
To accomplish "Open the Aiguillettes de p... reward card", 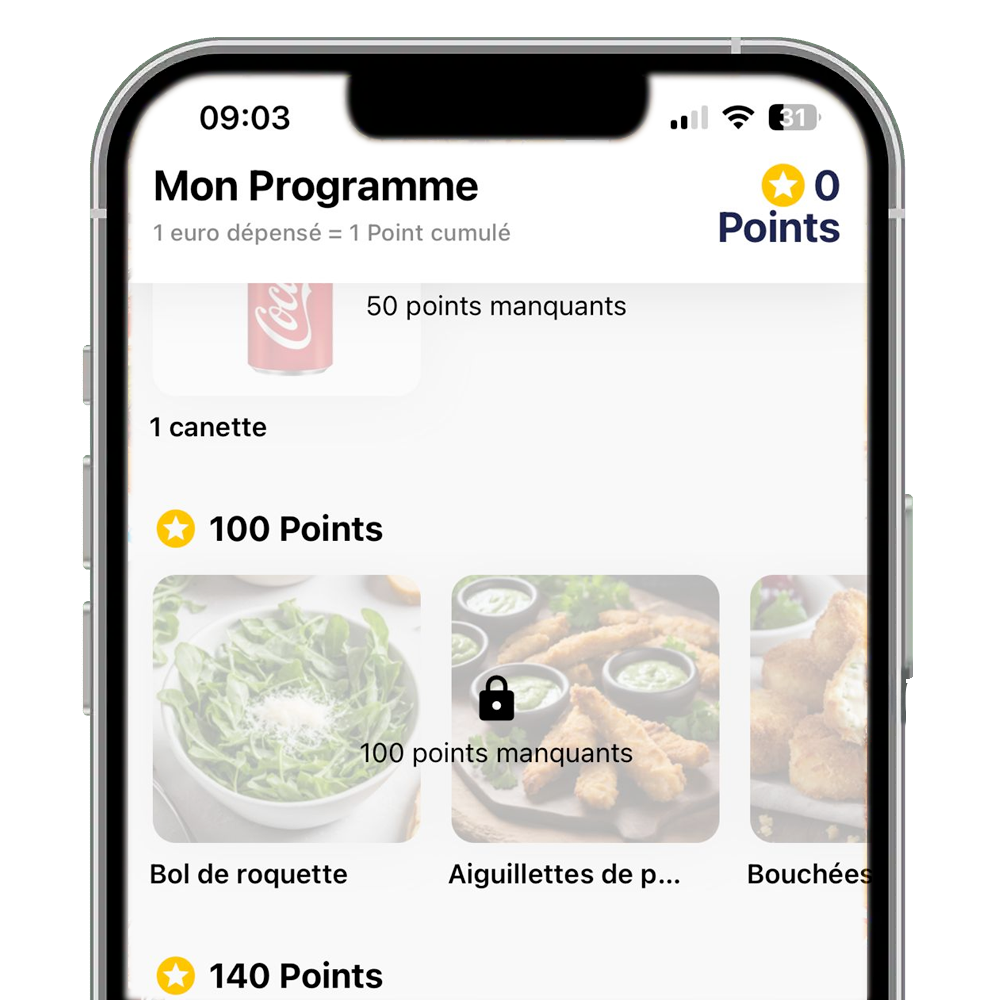I will [x=585, y=708].
